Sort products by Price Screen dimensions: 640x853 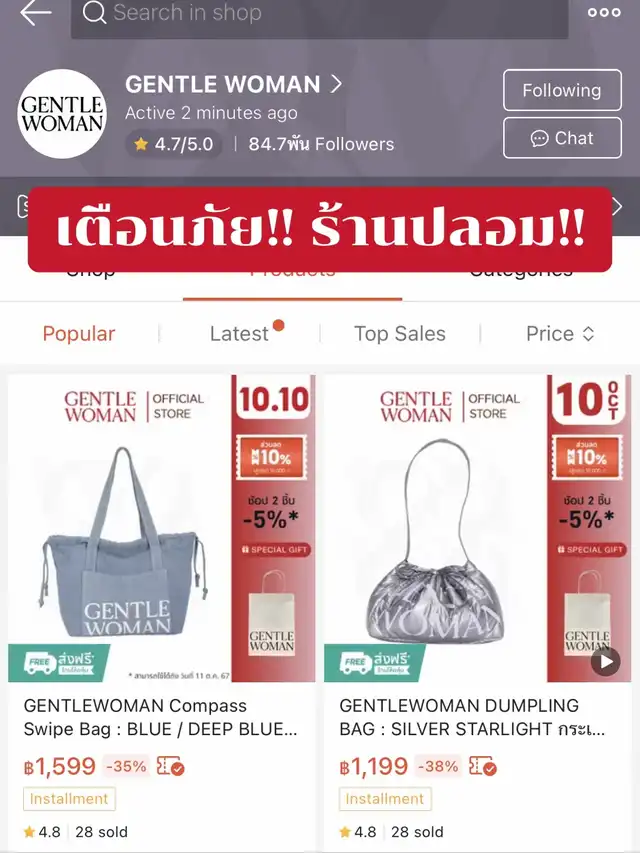pos(560,333)
